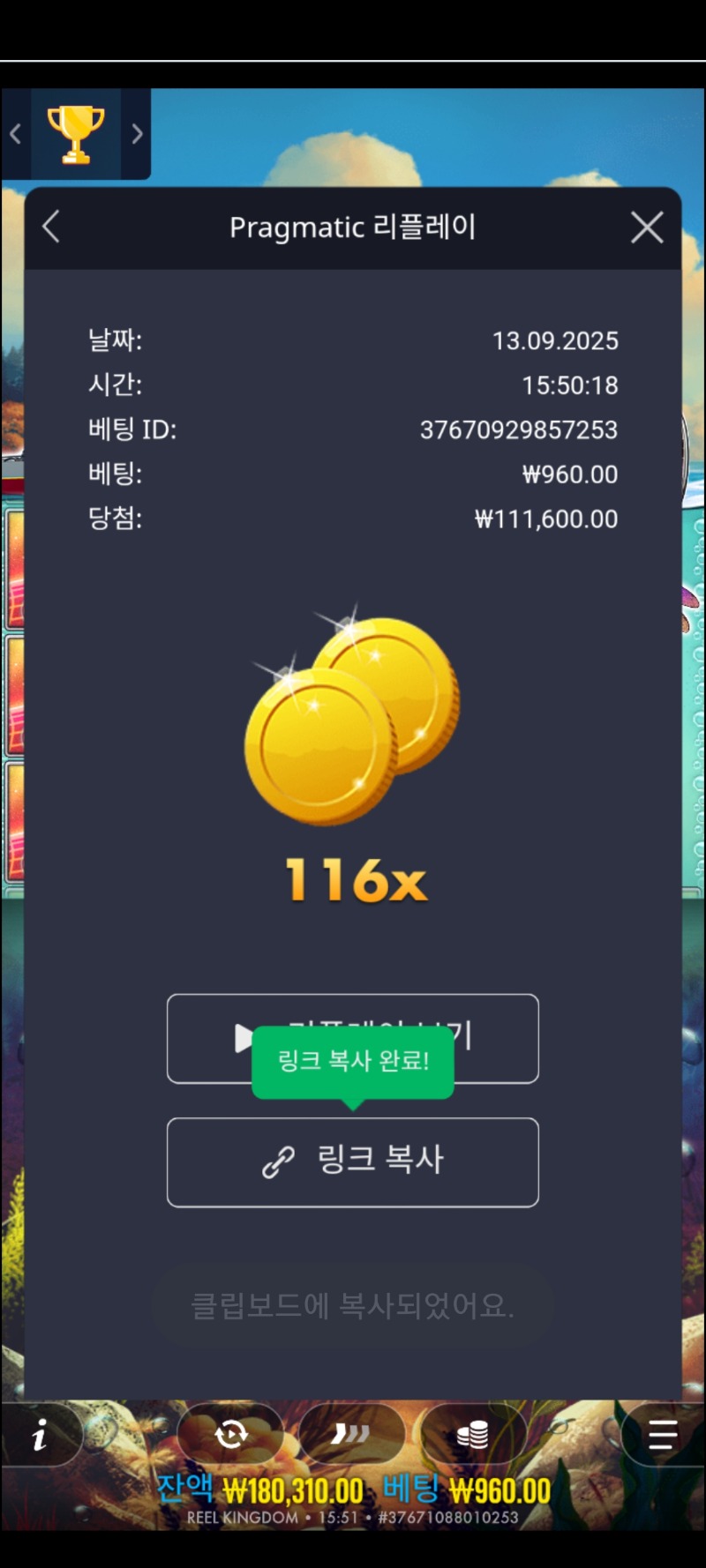Open the bet amount coins selector
Image resolution: width=706 pixels, height=1568 pixels.
click(x=473, y=1435)
